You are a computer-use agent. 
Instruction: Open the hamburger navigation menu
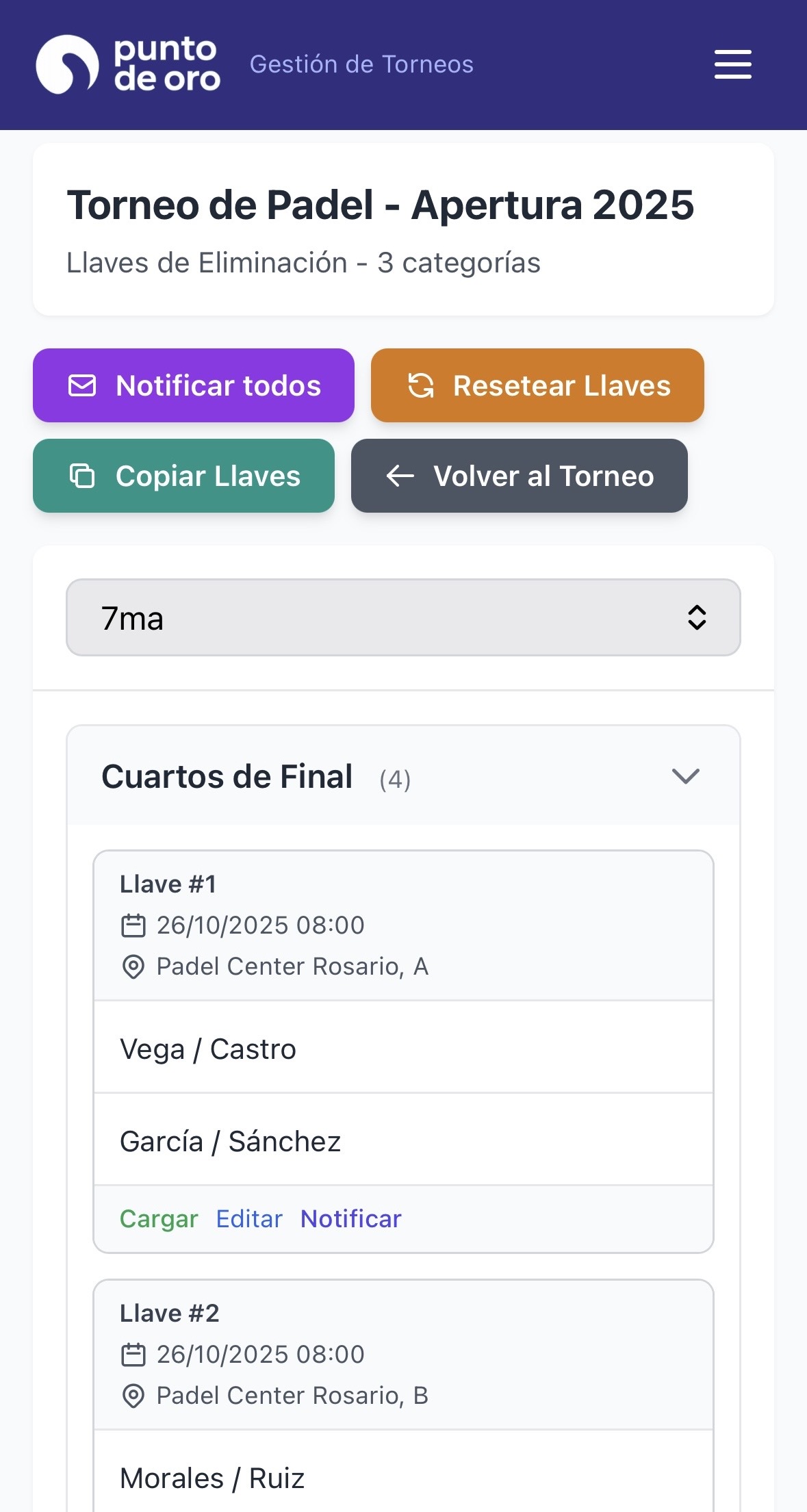coord(732,64)
